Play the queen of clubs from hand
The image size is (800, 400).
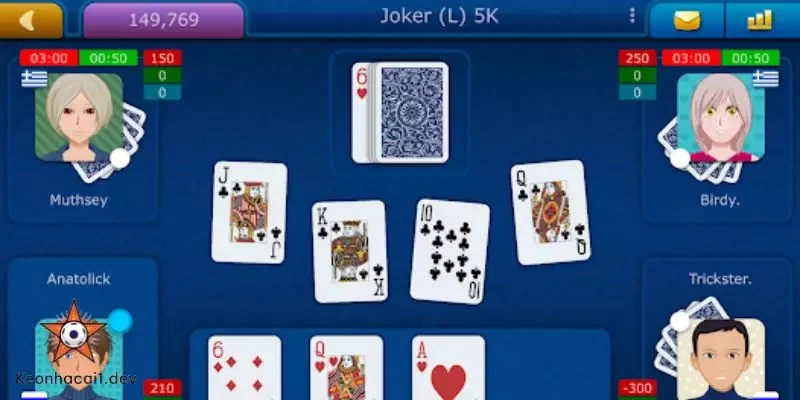tap(346, 368)
